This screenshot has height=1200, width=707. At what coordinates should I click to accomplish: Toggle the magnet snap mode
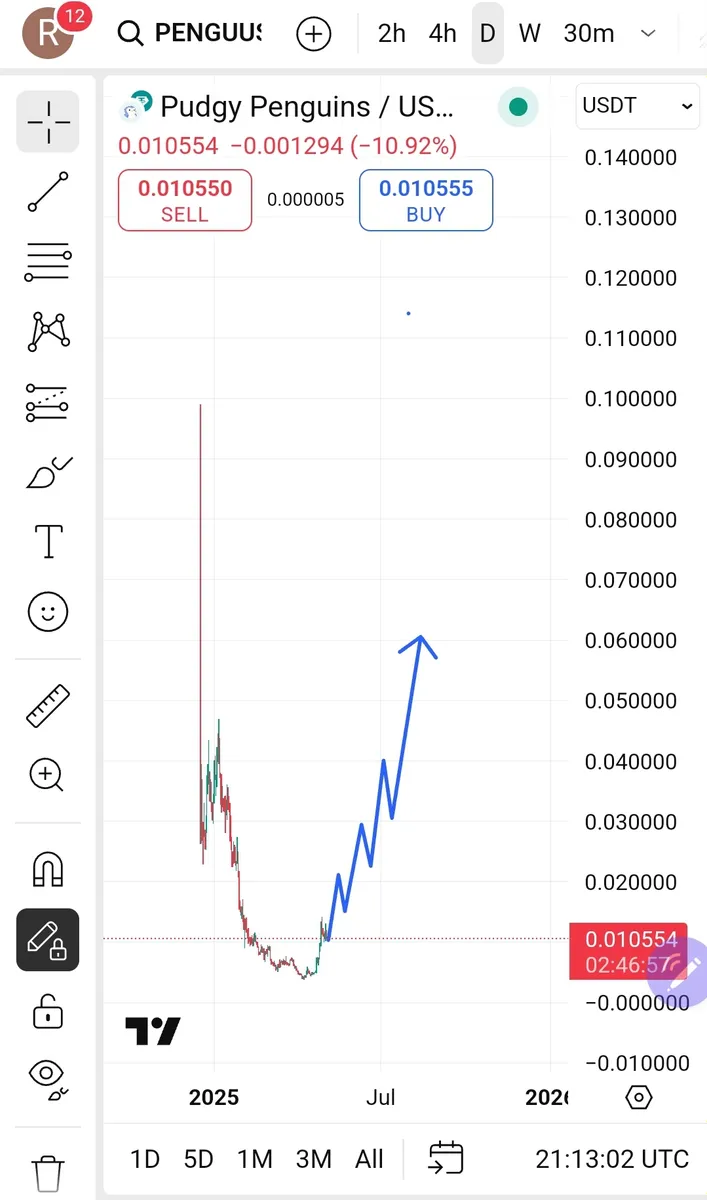[x=48, y=870]
